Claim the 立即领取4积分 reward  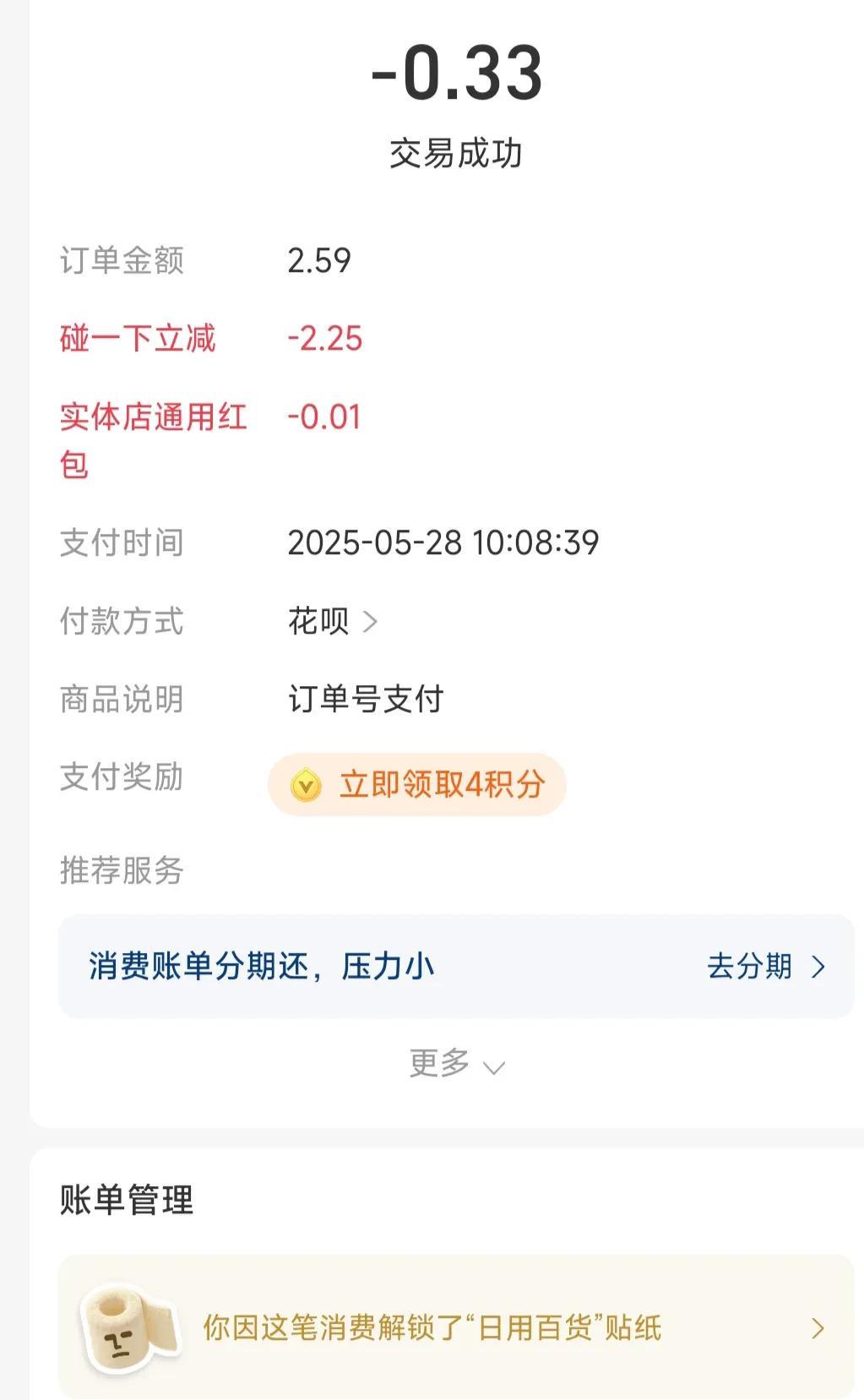(417, 785)
